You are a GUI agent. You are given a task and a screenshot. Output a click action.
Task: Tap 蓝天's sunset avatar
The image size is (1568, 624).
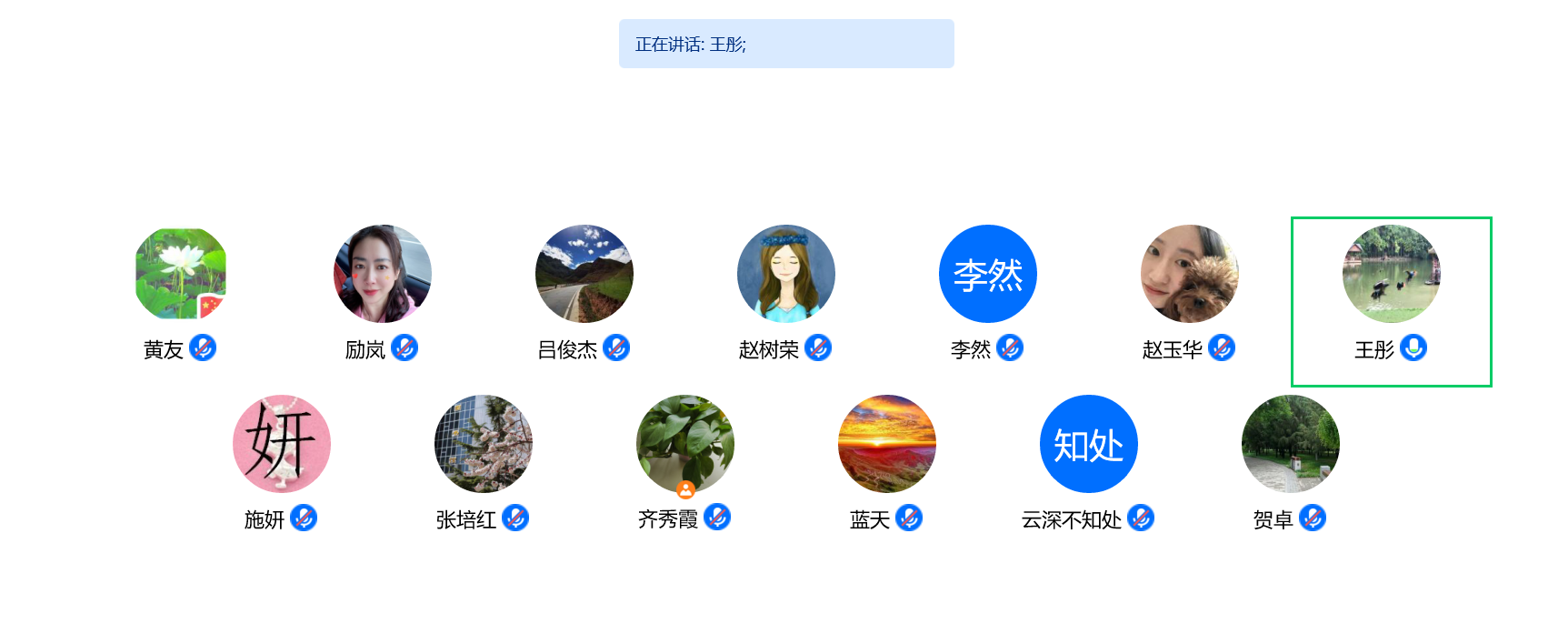click(887, 444)
